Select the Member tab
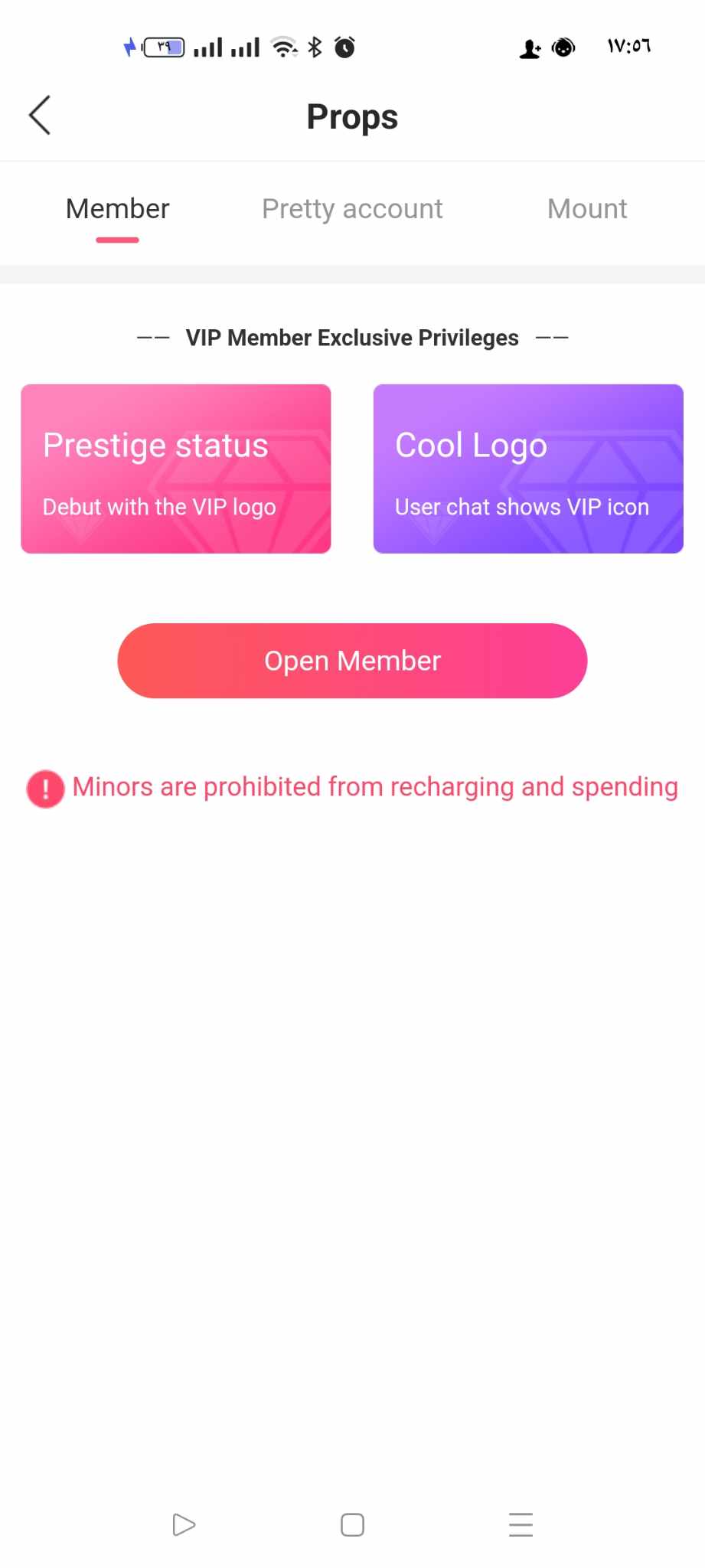This screenshot has height=1568, width=705. (117, 209)
